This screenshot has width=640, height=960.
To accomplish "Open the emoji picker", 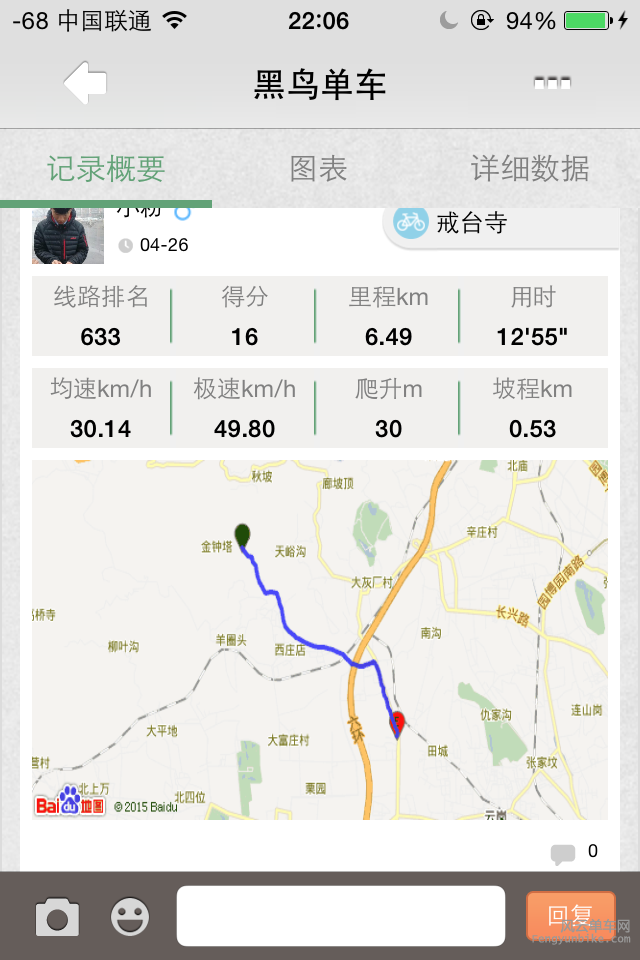I will 130,916.
